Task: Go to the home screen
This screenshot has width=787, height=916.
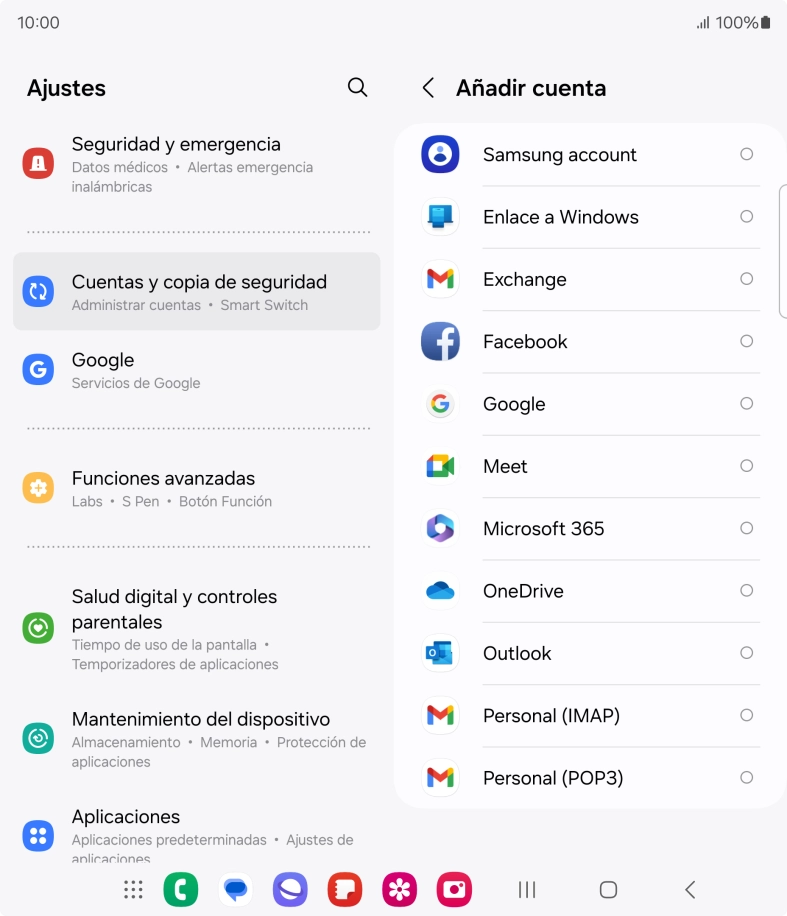Action: (608, 889)
